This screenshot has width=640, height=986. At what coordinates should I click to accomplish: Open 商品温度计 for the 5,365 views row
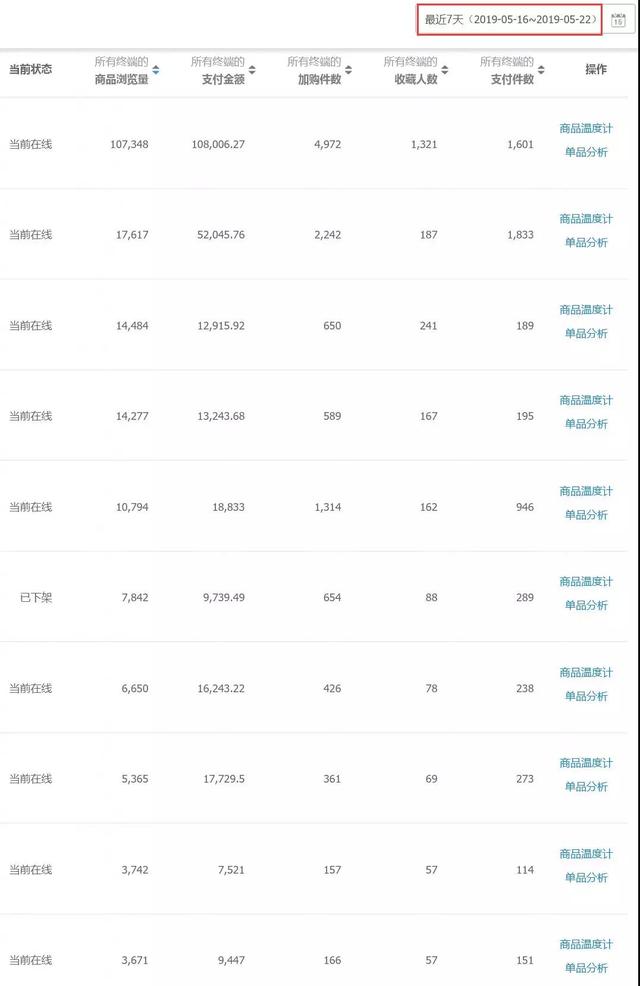pyautogui.click(x=586, y=763)
